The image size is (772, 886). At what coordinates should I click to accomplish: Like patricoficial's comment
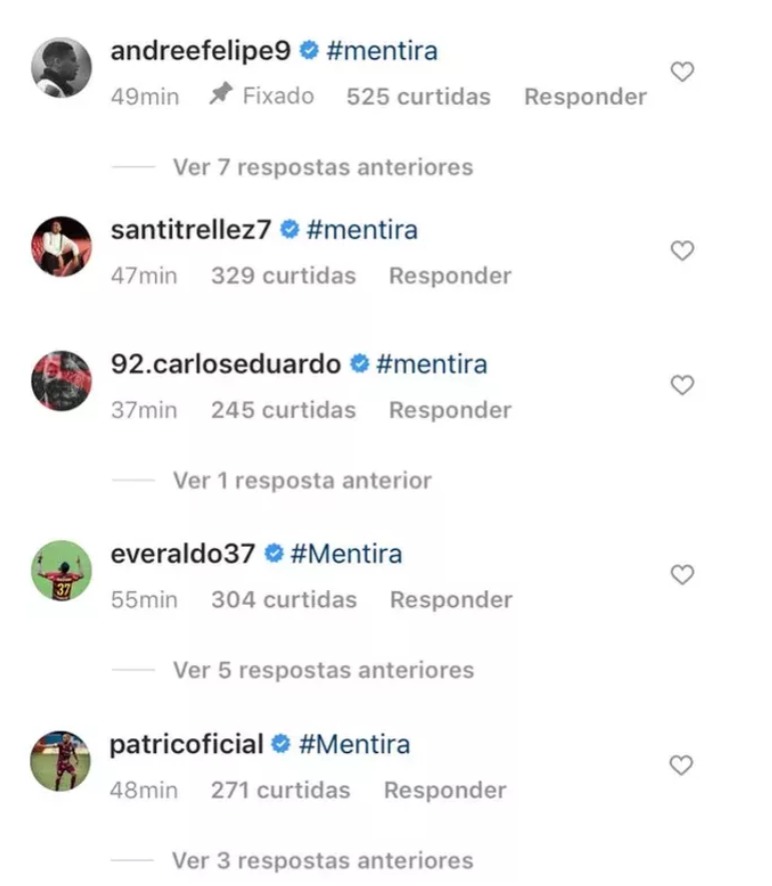click(681, 766)
